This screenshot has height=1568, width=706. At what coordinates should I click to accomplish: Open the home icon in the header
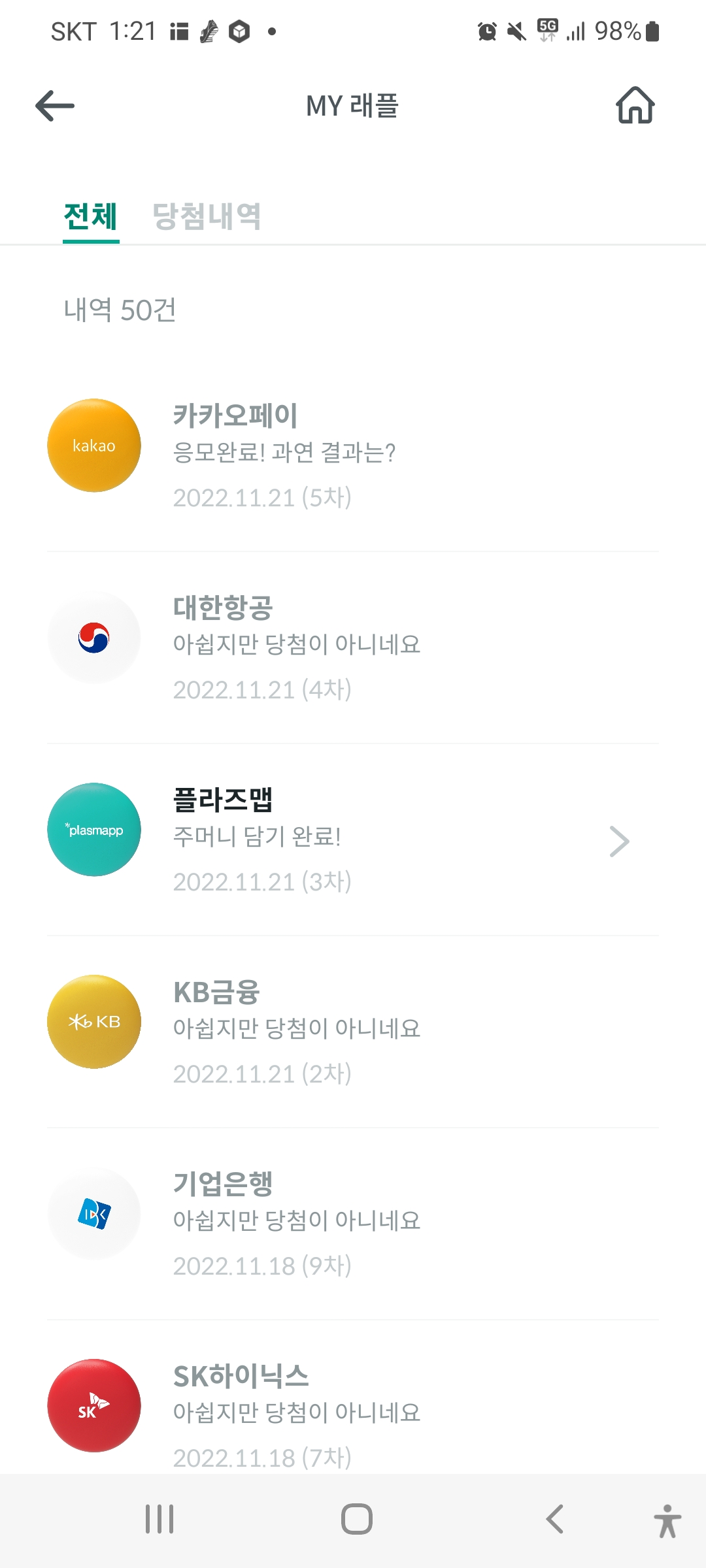click(x=635, y=105)
